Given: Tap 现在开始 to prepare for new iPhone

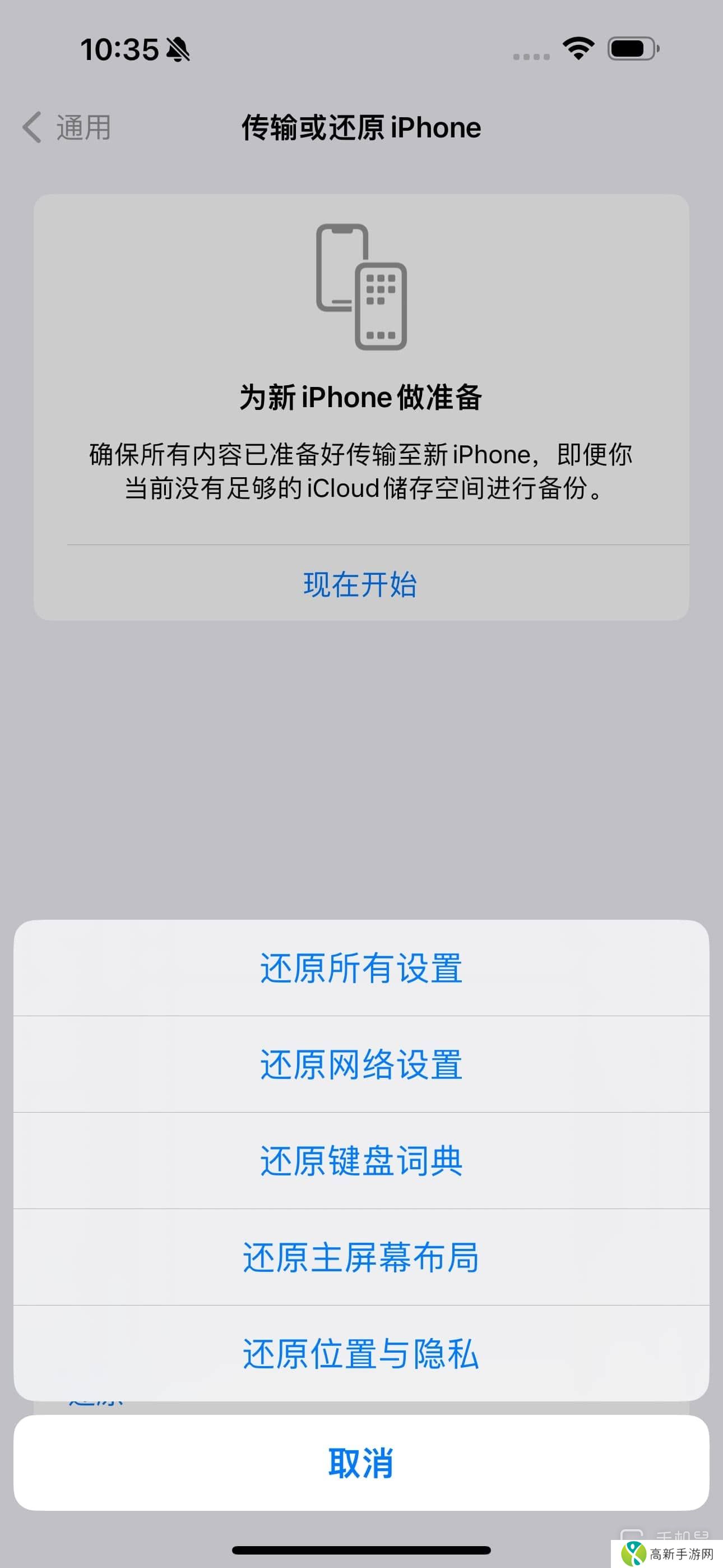Looking at the screenshot, I should point(361,584).
